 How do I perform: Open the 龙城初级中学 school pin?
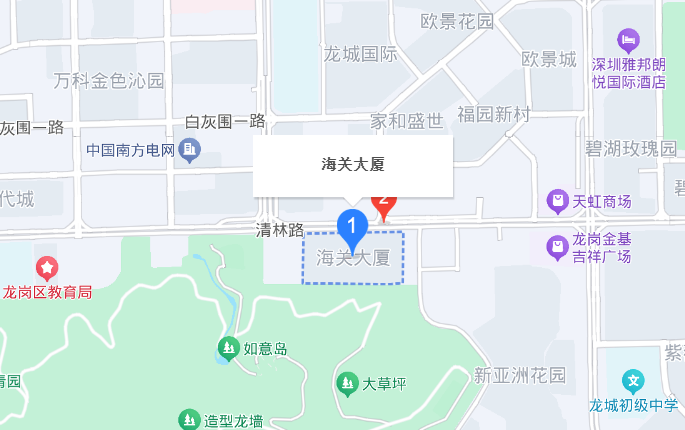click(633, 381)
